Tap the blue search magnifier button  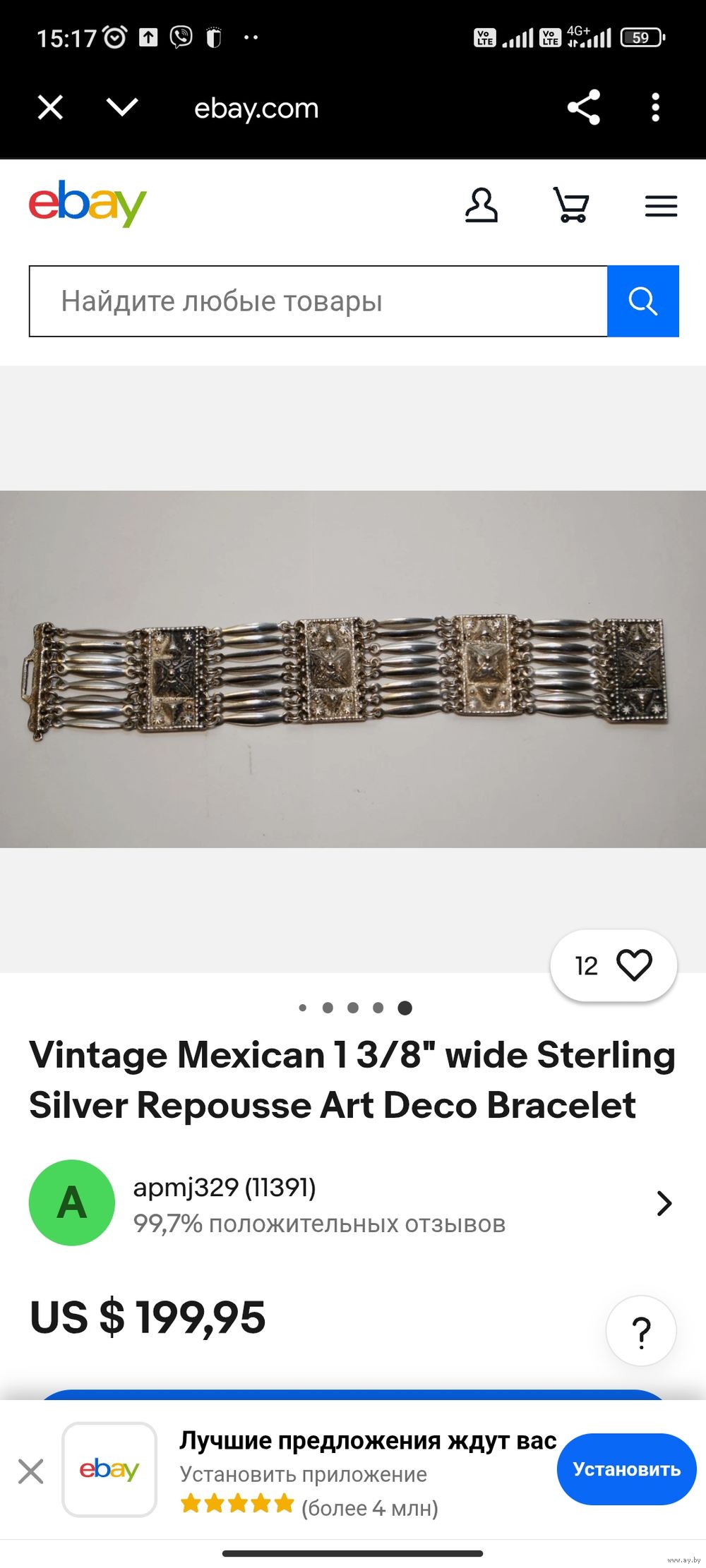642,301
